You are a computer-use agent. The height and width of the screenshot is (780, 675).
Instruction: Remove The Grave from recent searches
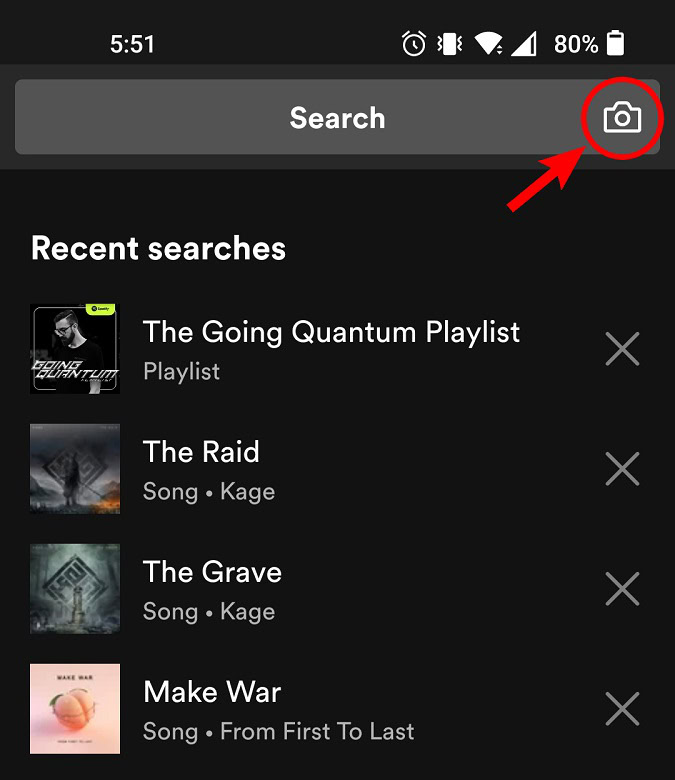(x=622, y=589)
